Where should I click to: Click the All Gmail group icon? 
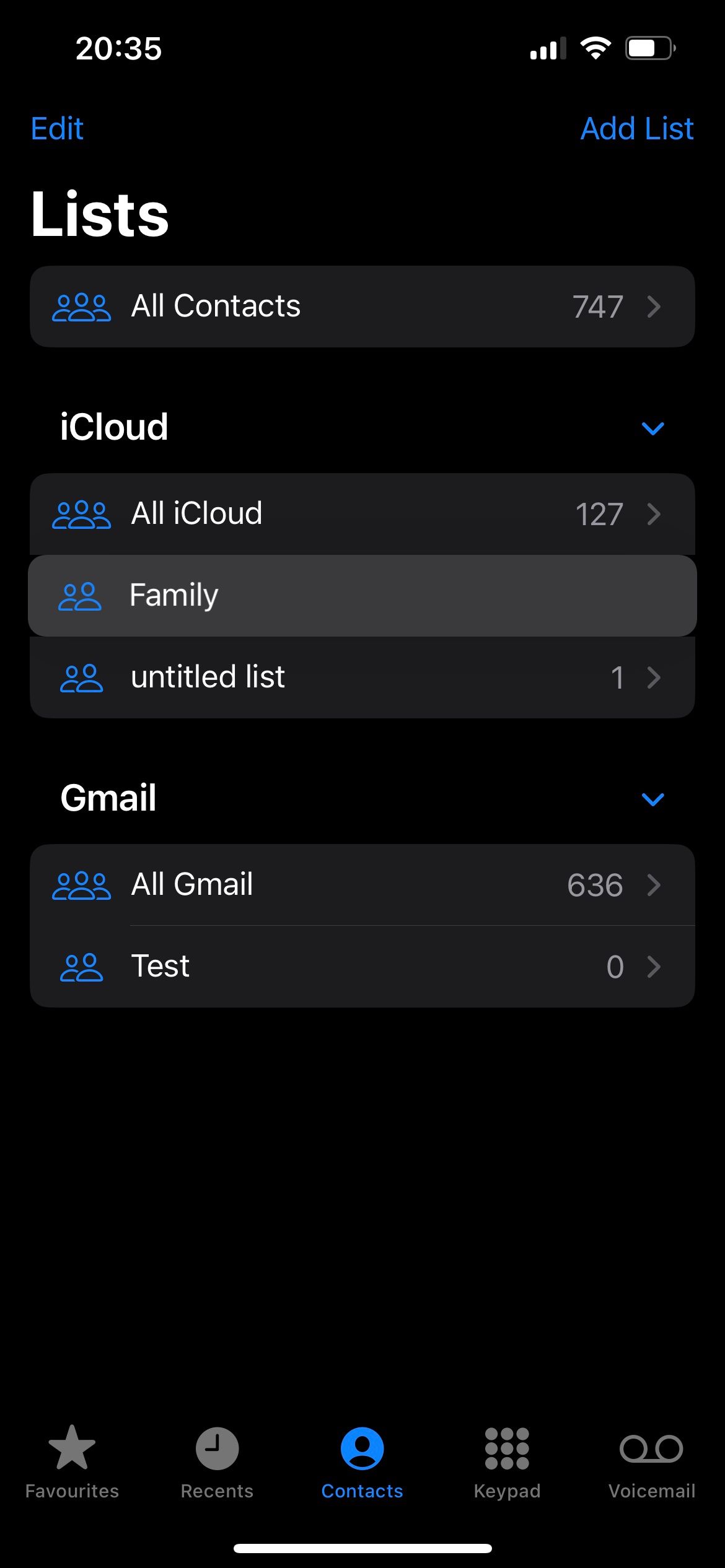click(81, 884)
